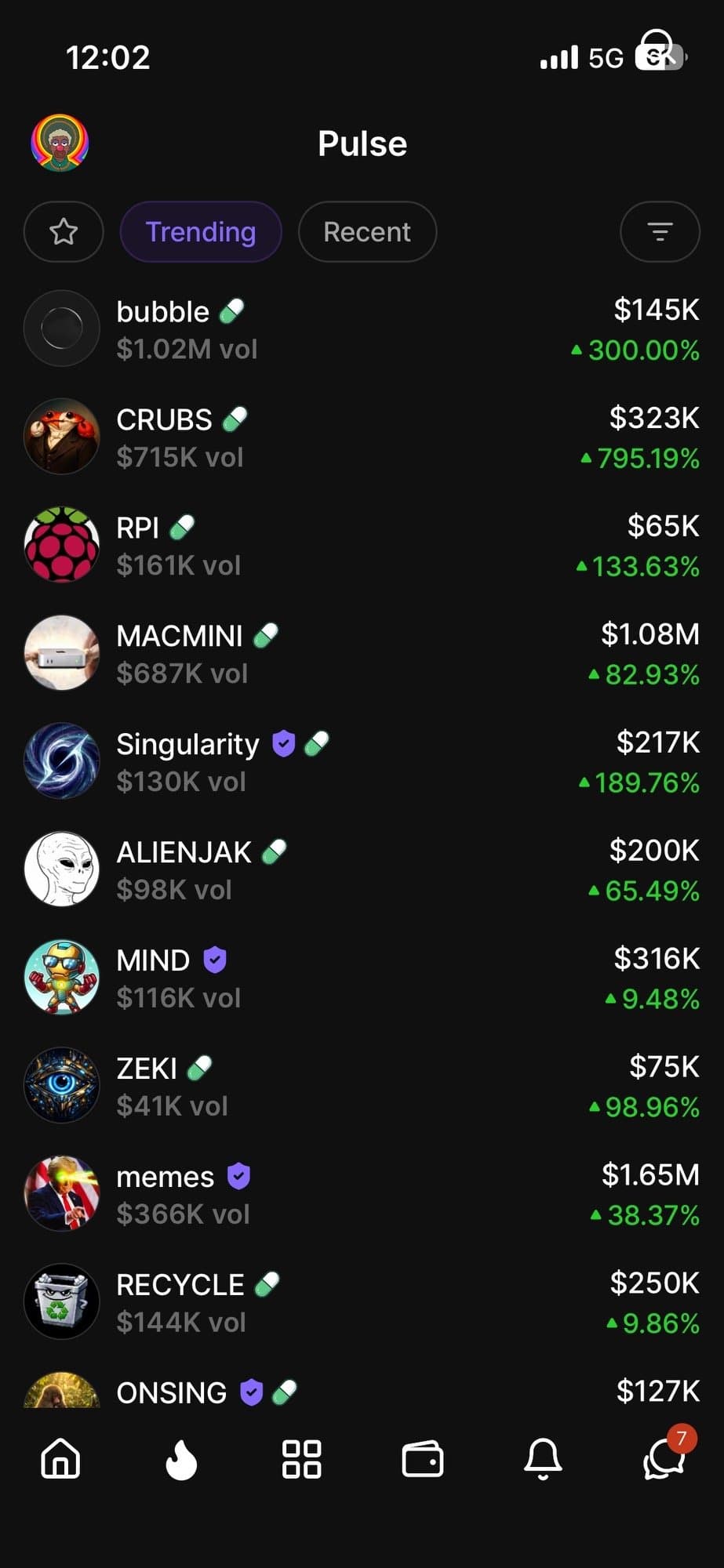
Task: View RECYCLE token details
Action: click(361, 1303)
